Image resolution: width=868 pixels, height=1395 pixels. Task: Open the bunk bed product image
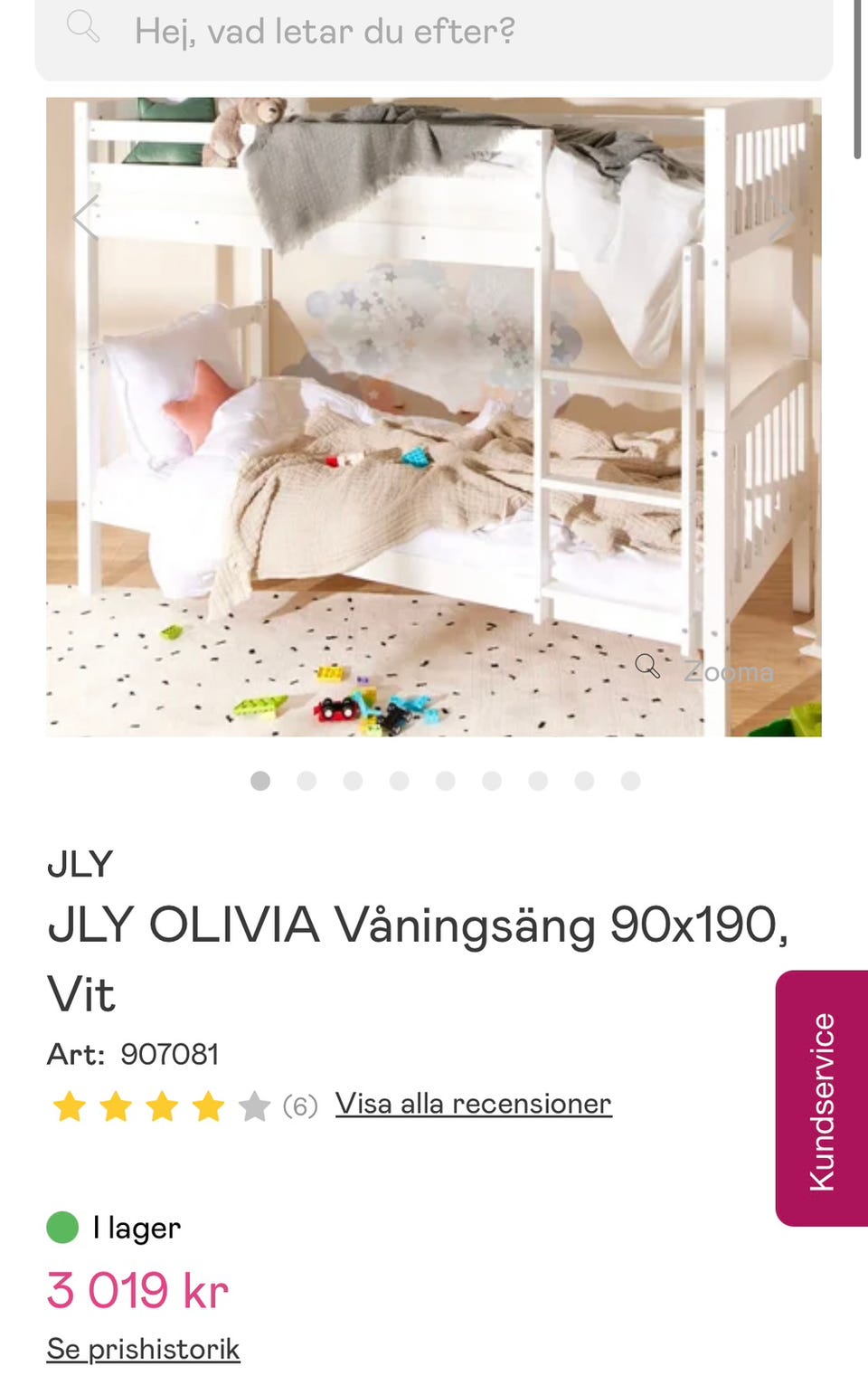tap(434, 416)
